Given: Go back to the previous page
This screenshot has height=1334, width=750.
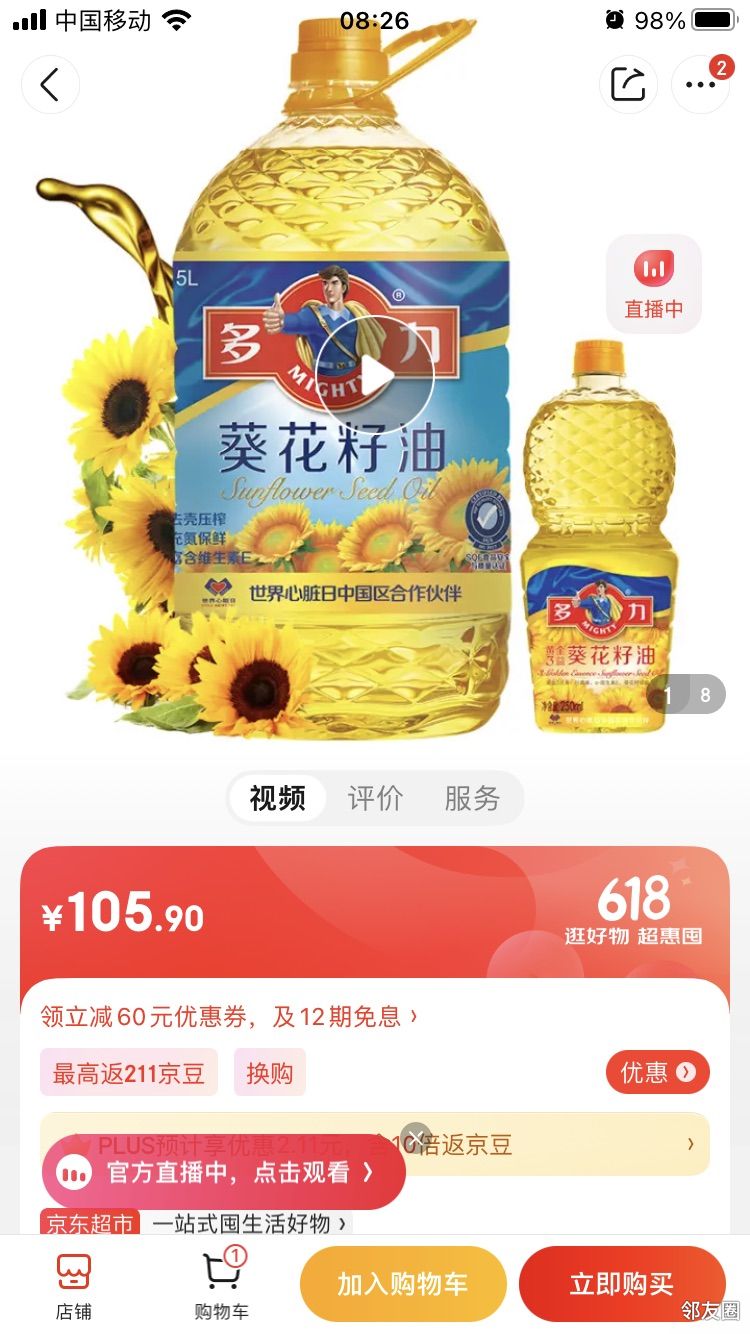Looking at the screenshot, I should 50,84.
